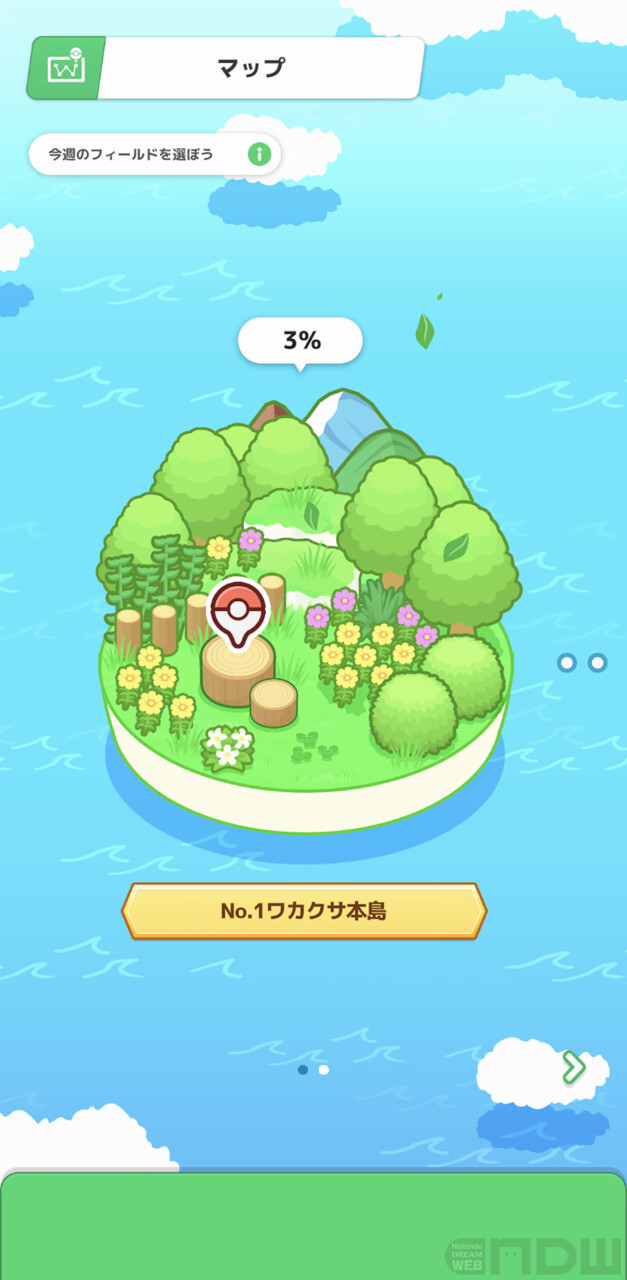Tap the second page indicator dot
This screenshot has width=627, height=1280.
[x=324, y=1070]
